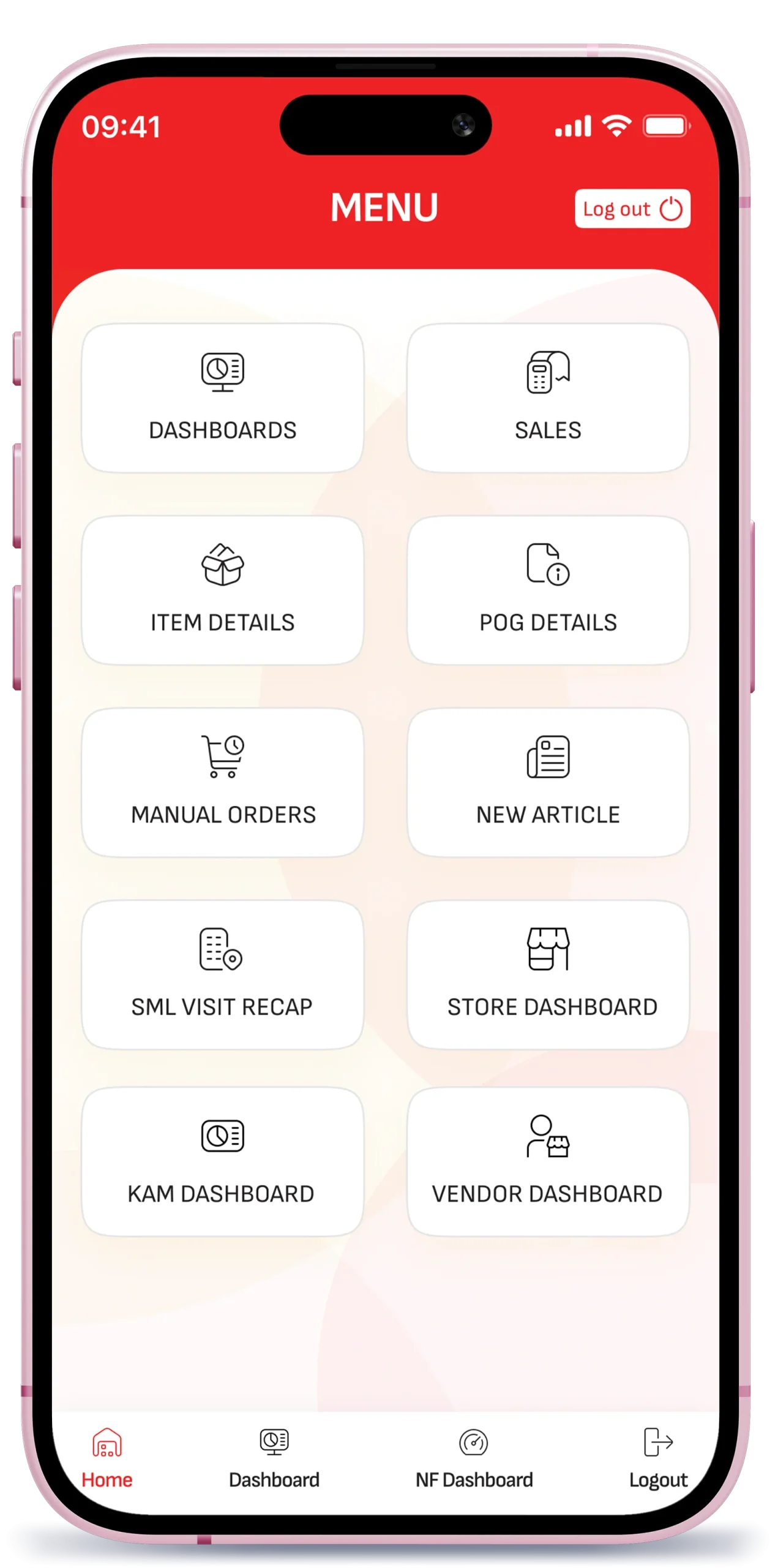The width and height of the screenshot is (775, 1568).
Task: Open the KAM Dashboard tile
Action: (222, 1161)
